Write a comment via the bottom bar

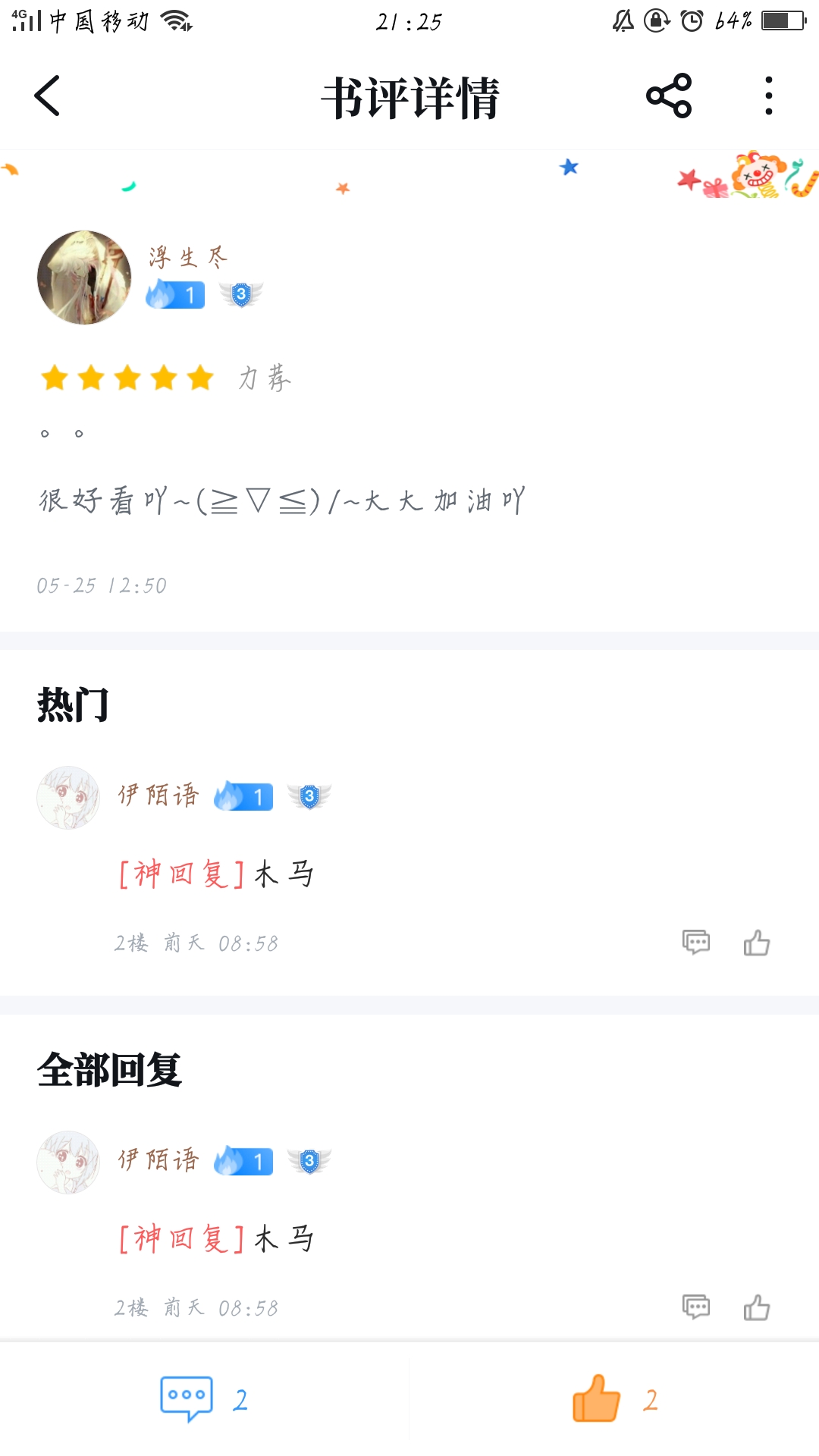click(x=187, y=1399)
